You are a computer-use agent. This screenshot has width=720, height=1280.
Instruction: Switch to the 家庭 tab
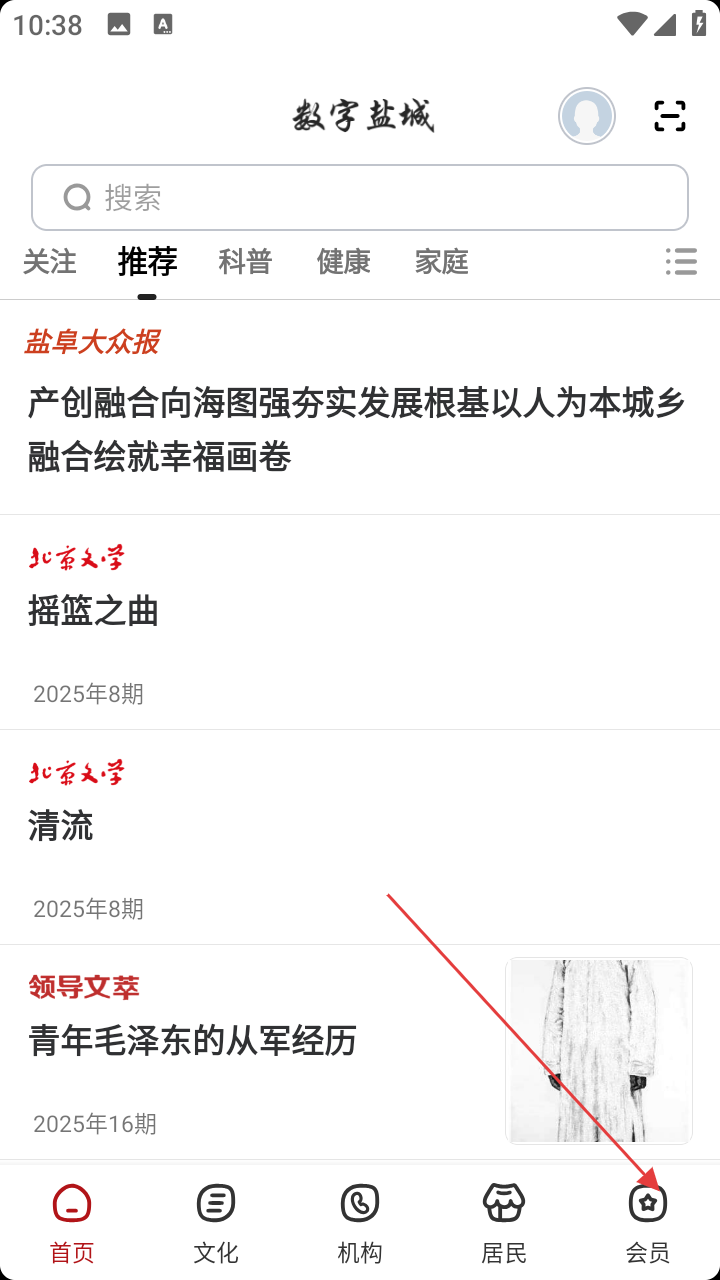pos(441,262)
